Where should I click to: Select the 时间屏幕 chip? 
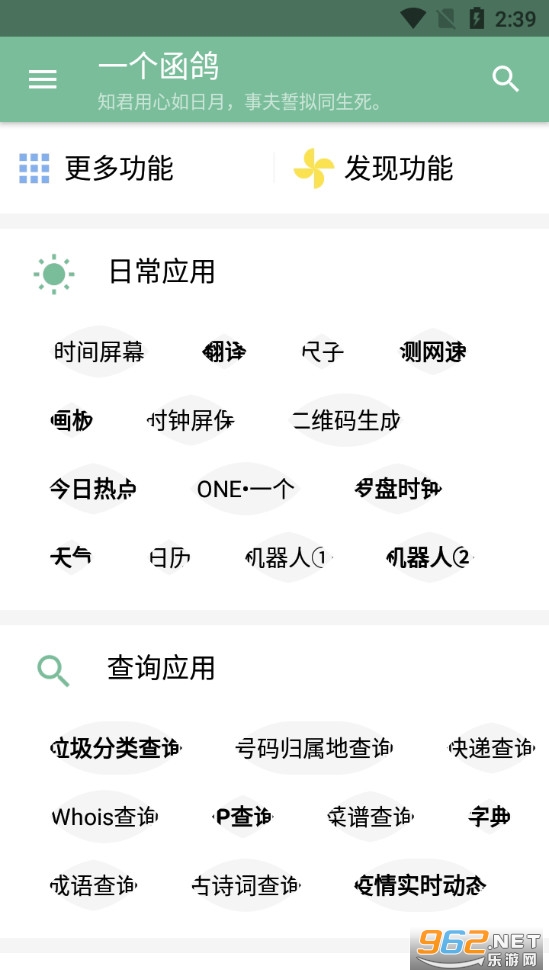tap(99, 352)
